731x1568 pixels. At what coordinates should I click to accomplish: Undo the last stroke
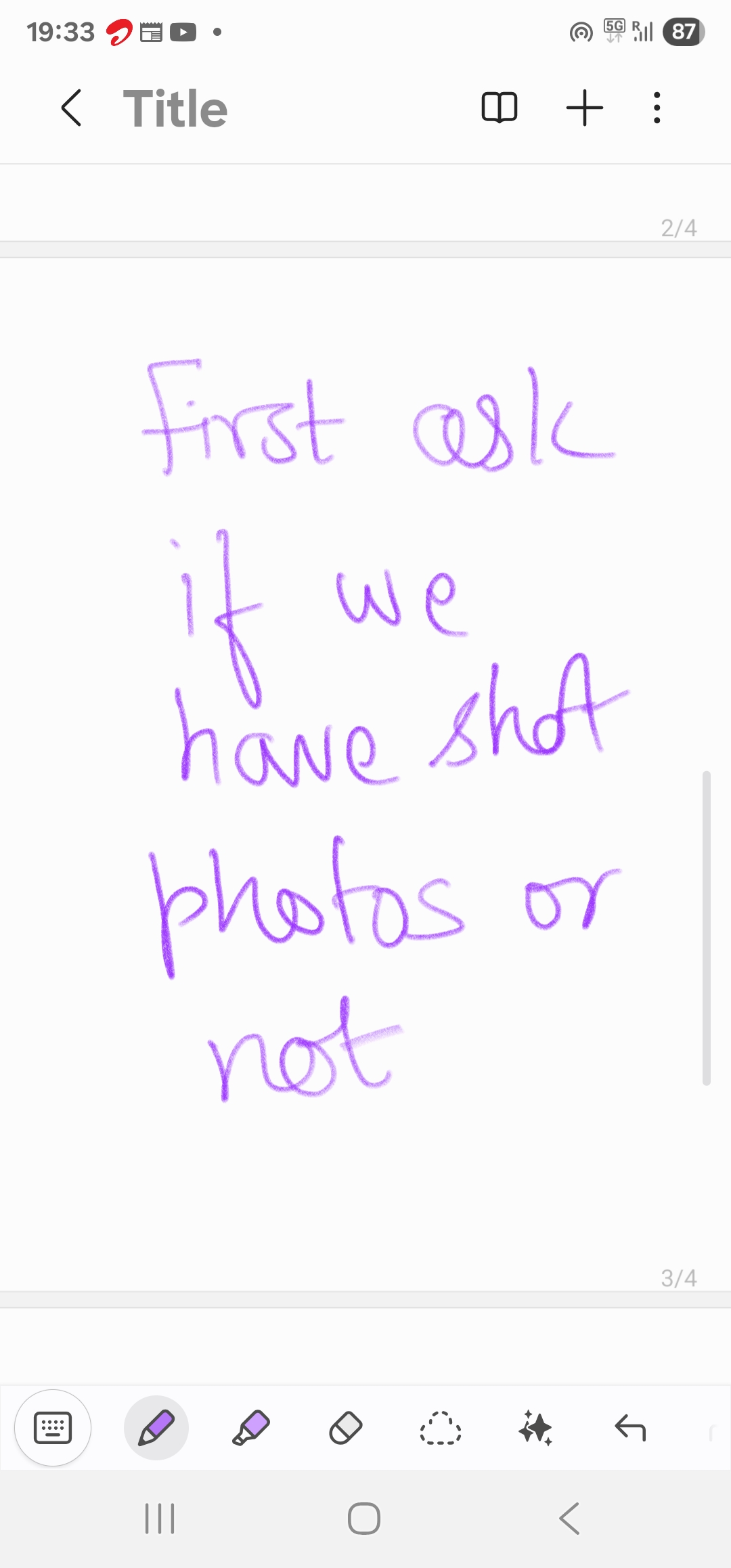coord(630,1428)
